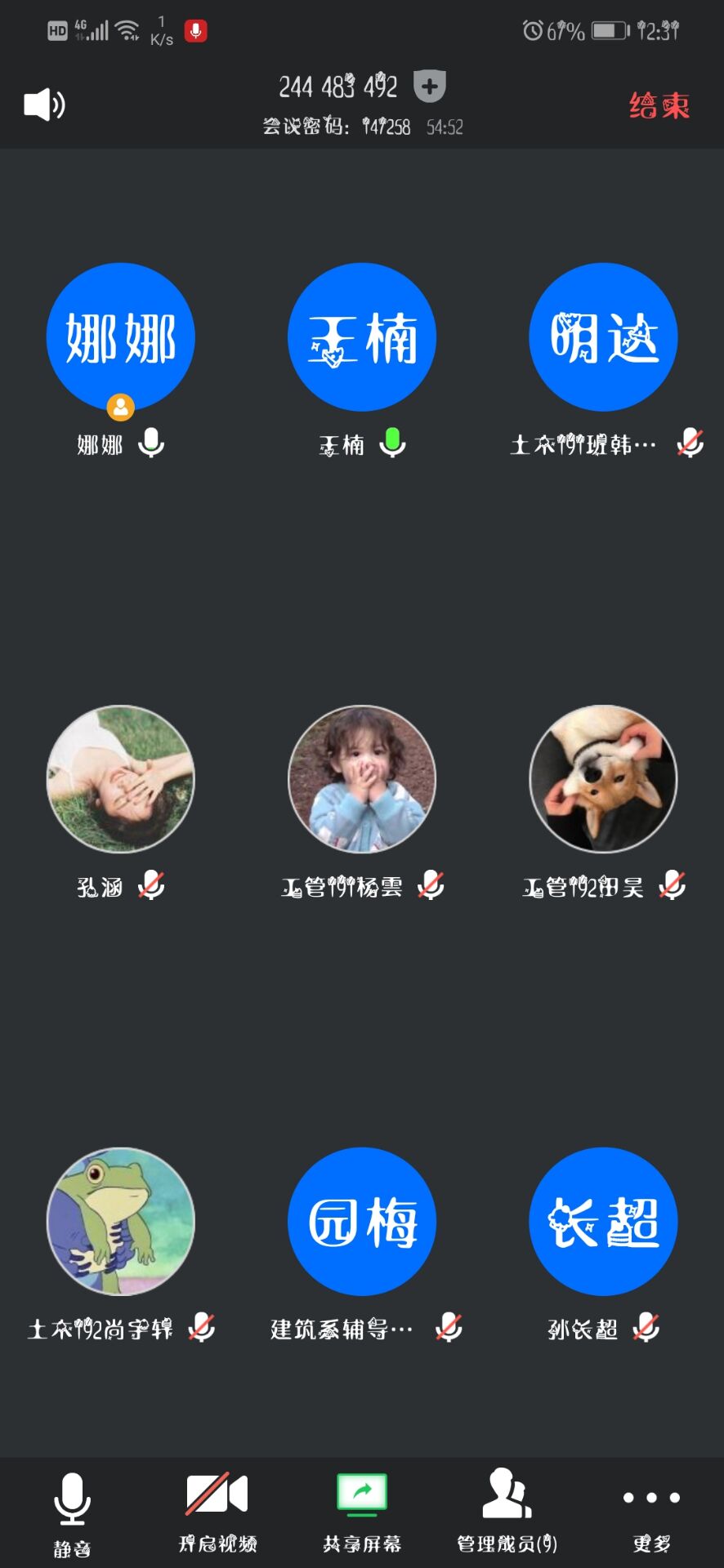Select the frog avatar of 土木192尚宇锋
724x1568 pixels.
[x=121, y=1221]
